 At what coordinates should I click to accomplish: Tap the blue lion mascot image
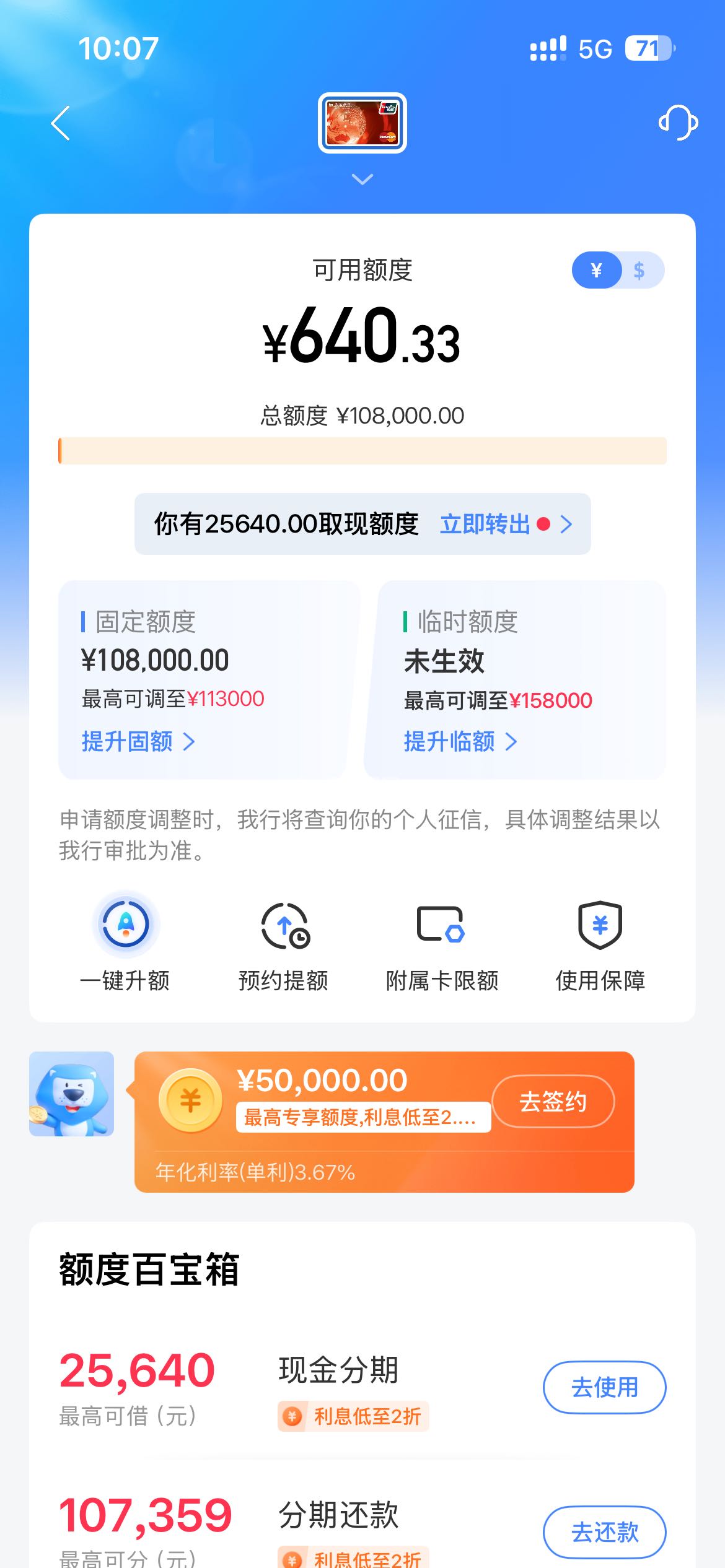[71, 1094]
